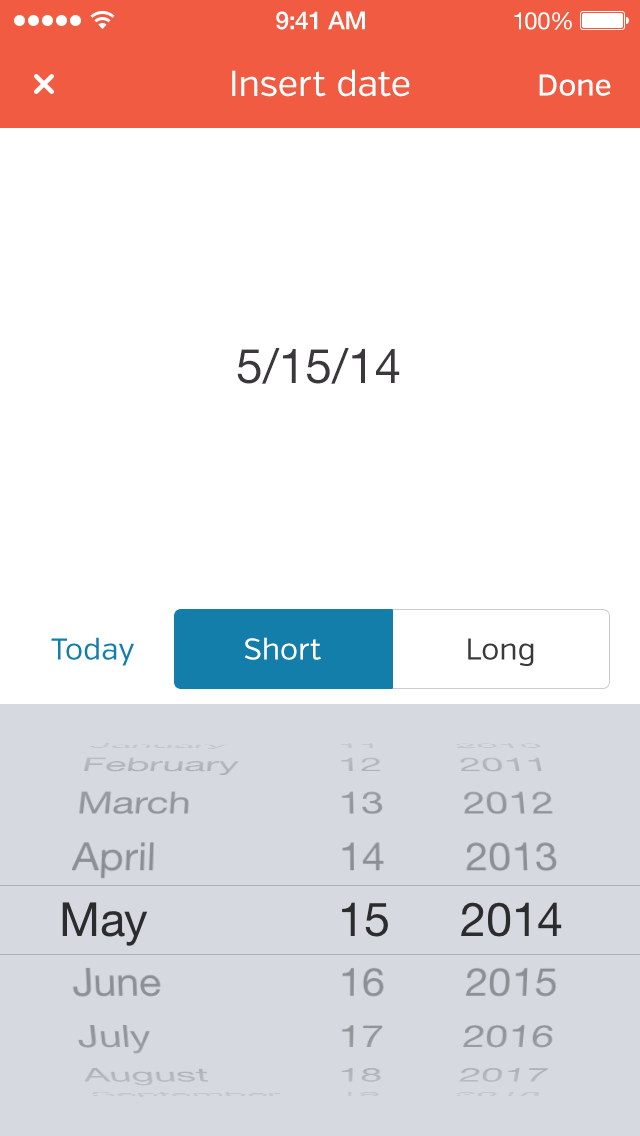Jump to Today's date
This screenshot has width=640, height=1136.
(92, 649)
